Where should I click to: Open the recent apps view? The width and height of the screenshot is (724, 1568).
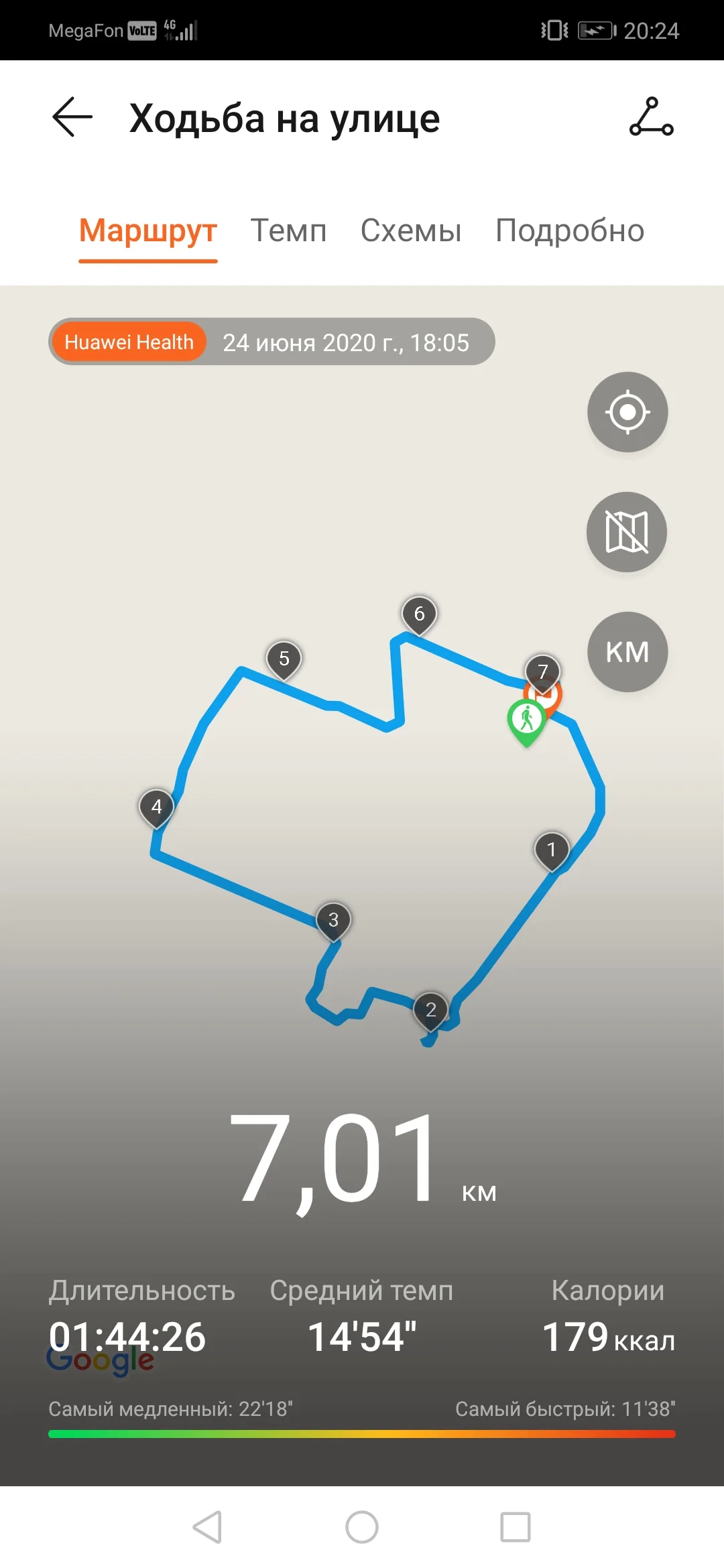(x=516, y=1527)
